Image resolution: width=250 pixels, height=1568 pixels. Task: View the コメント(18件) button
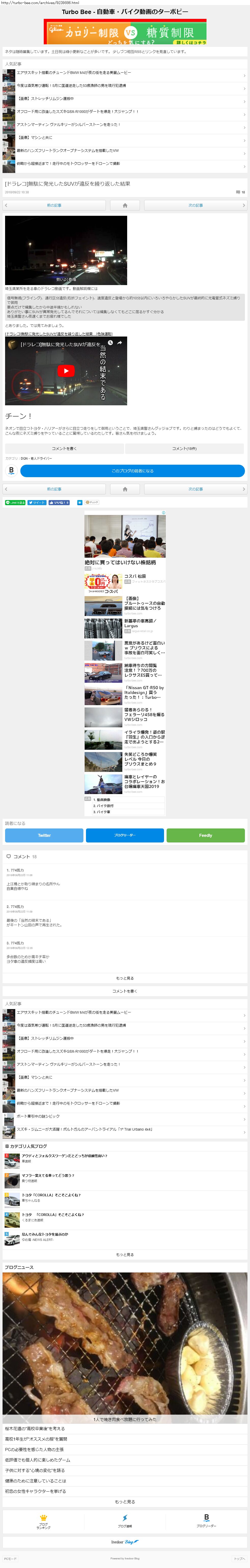click(x=184, y=449)
